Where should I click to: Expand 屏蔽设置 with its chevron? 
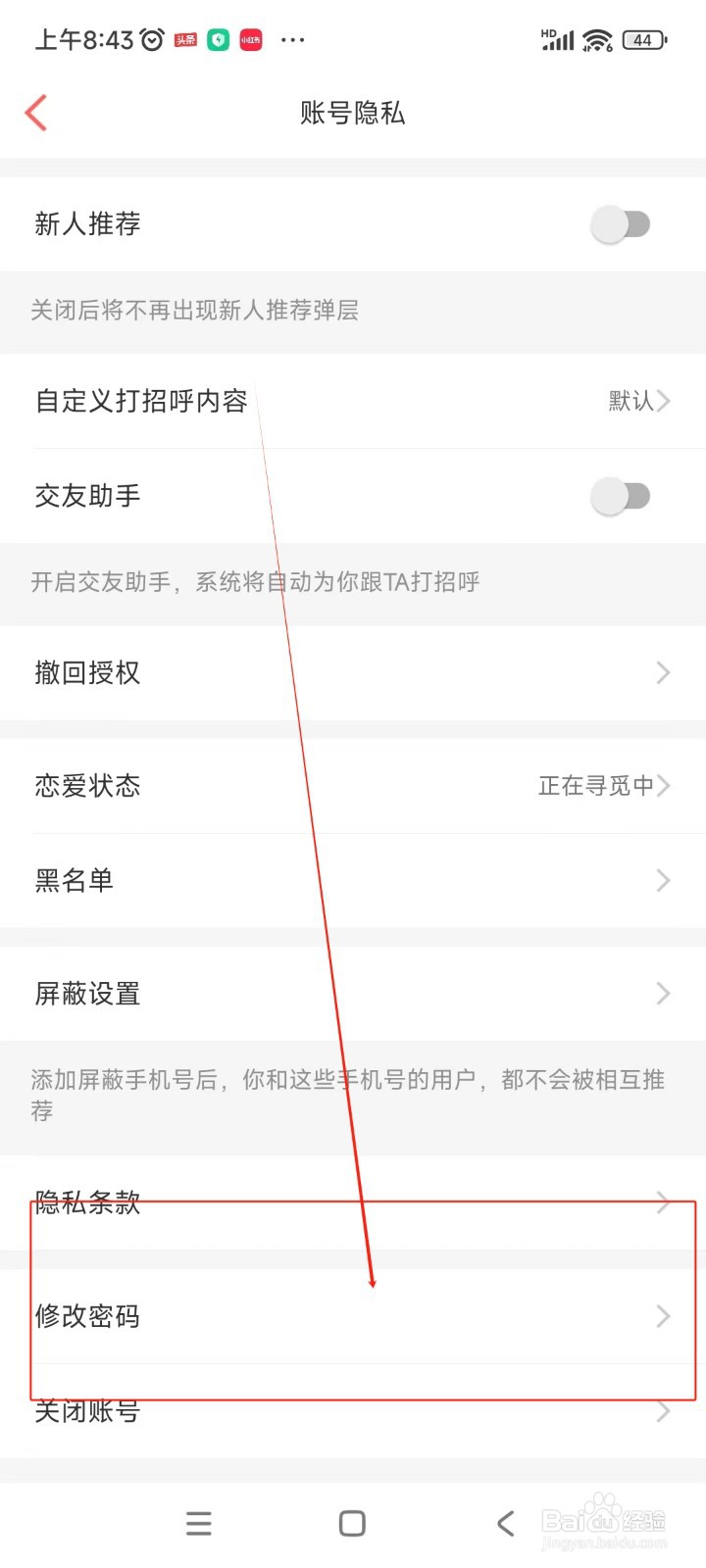point(662,994)
